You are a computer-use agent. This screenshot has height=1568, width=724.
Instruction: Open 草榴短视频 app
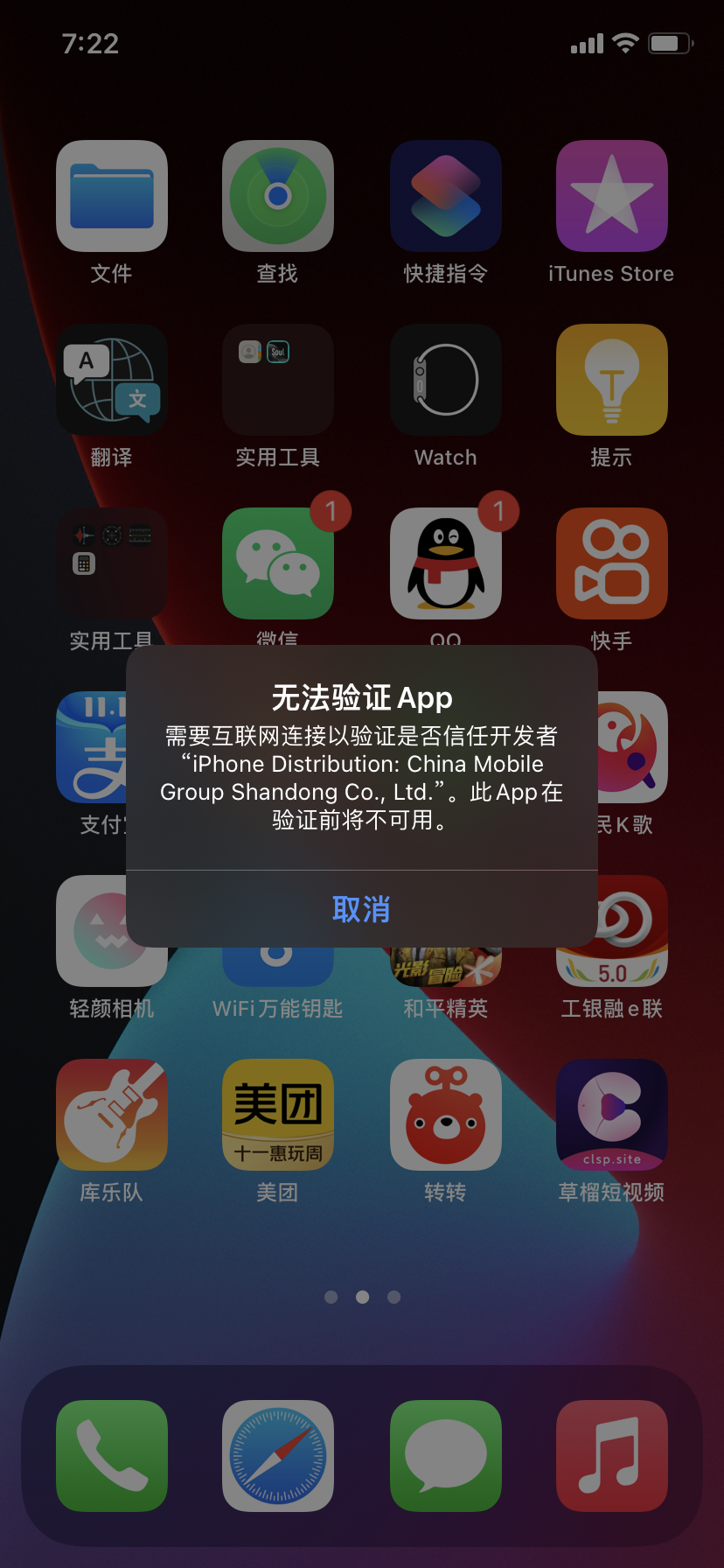(x=611, y=1115)
